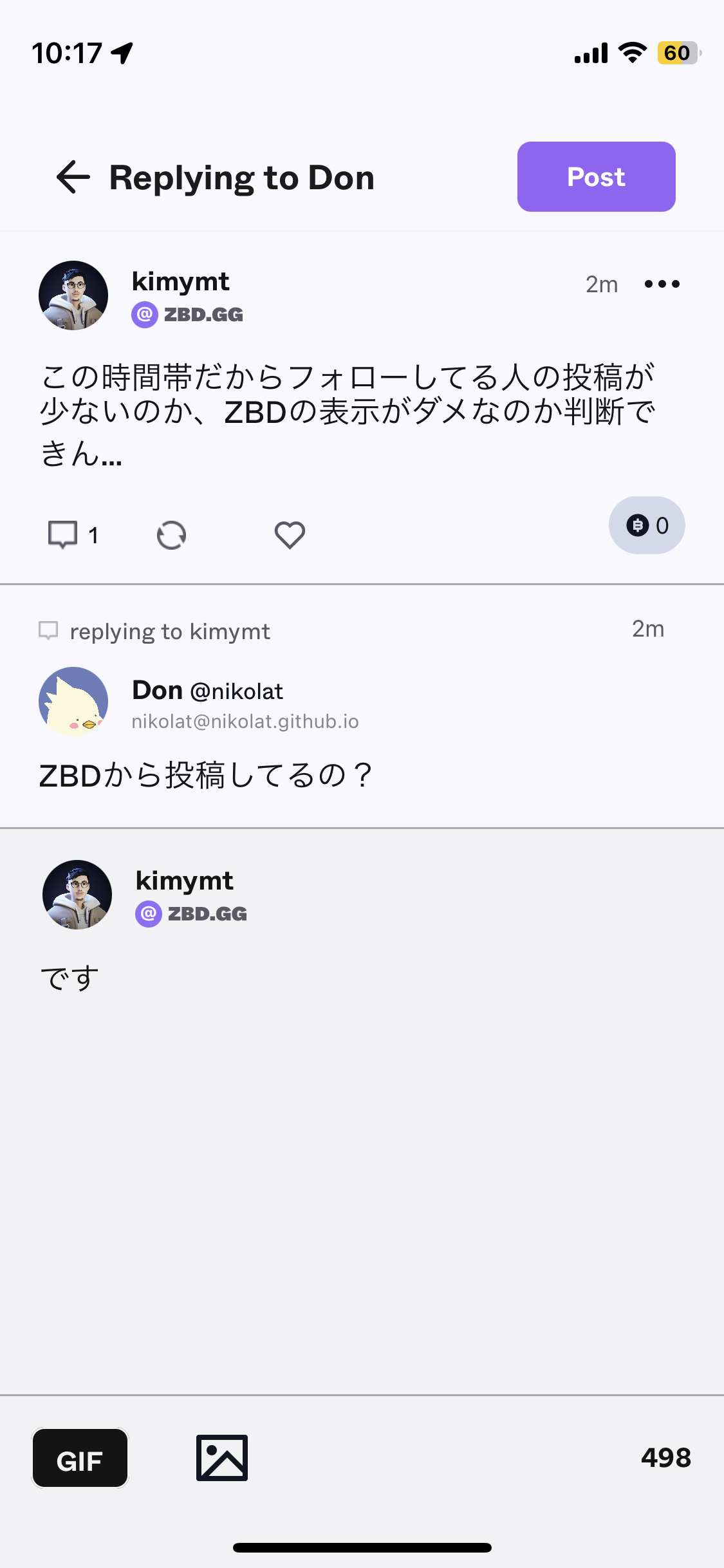Like kimymt's post with the heart
The image size is (724, 1568).
pos(290,535)
